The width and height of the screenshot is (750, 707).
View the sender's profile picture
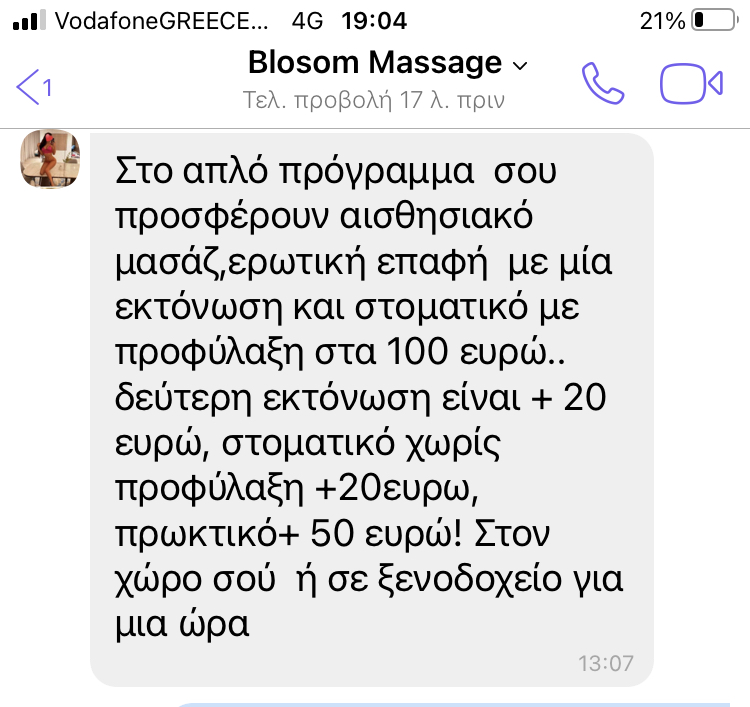click(50, 159)
